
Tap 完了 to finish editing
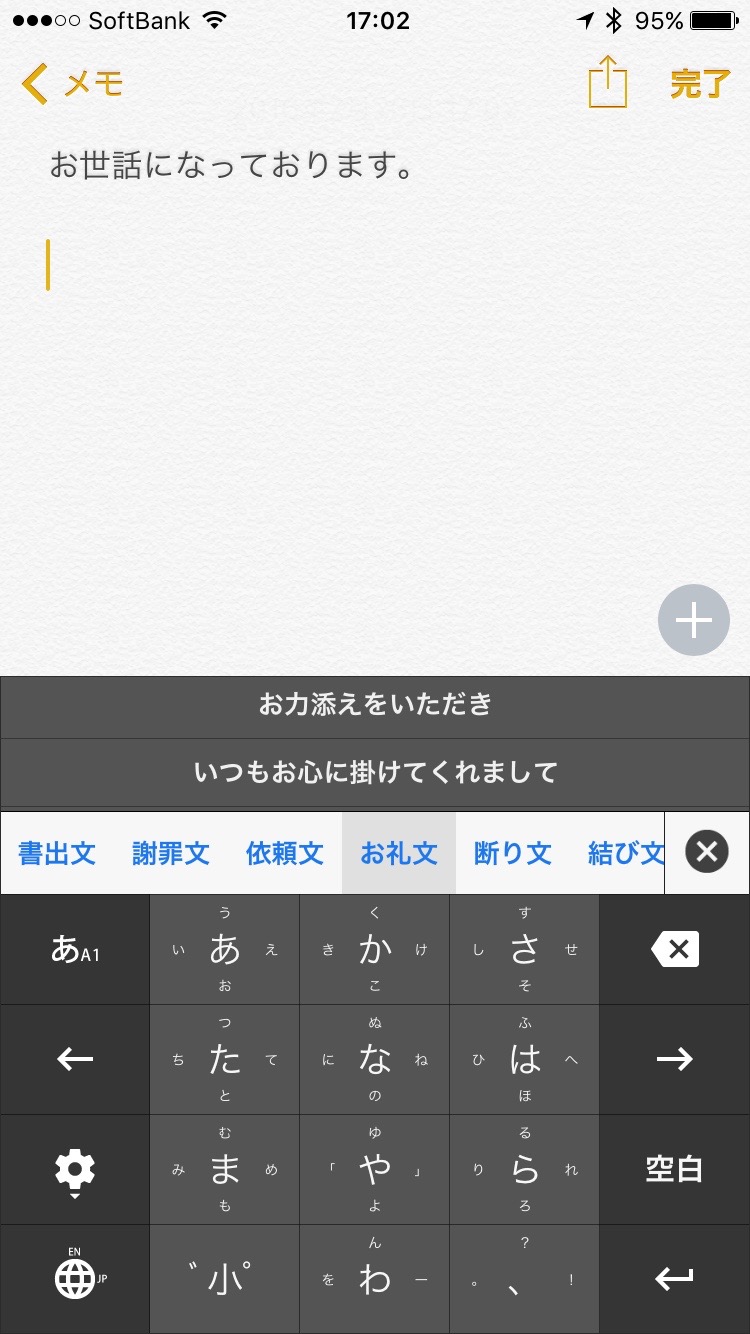coord(700,84)
